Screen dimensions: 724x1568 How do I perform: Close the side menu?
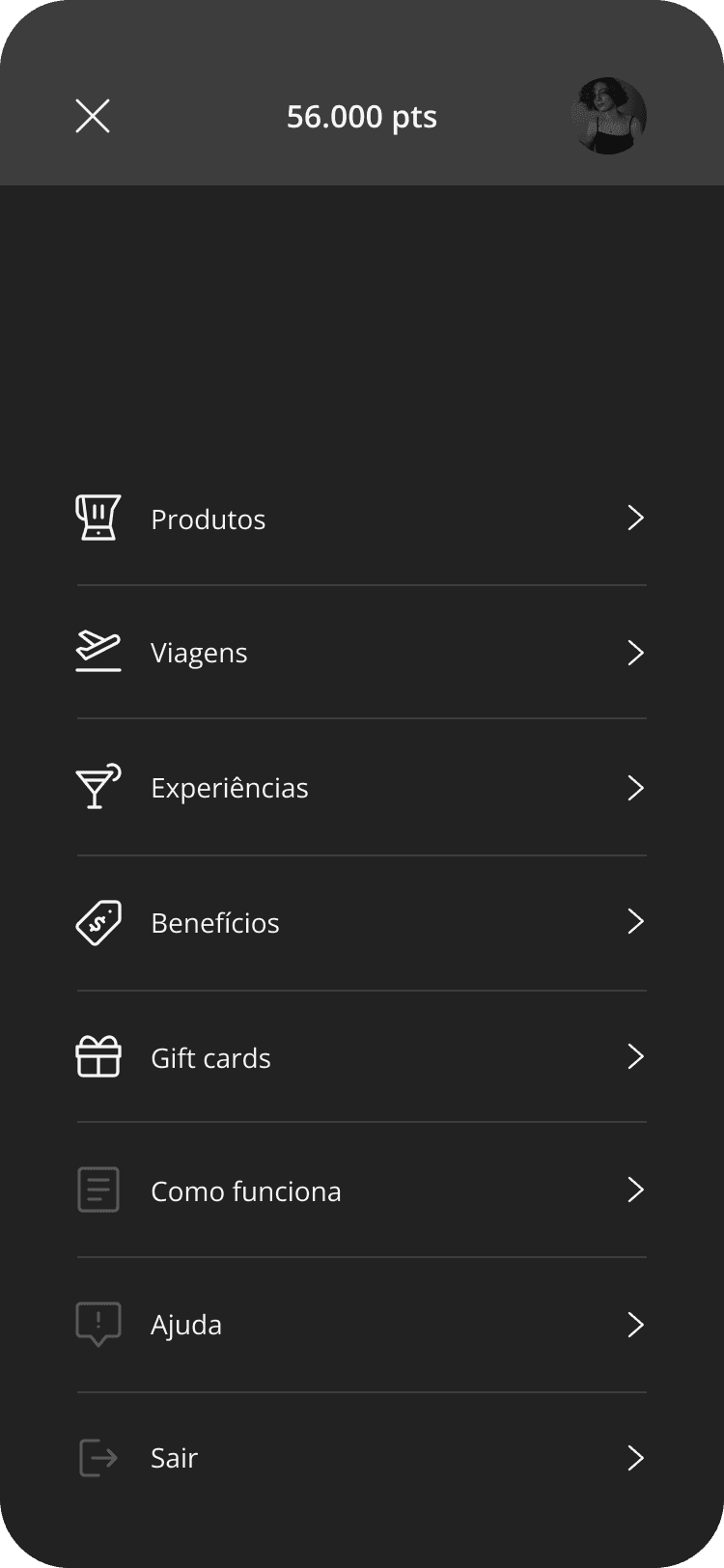pos(93,116)
